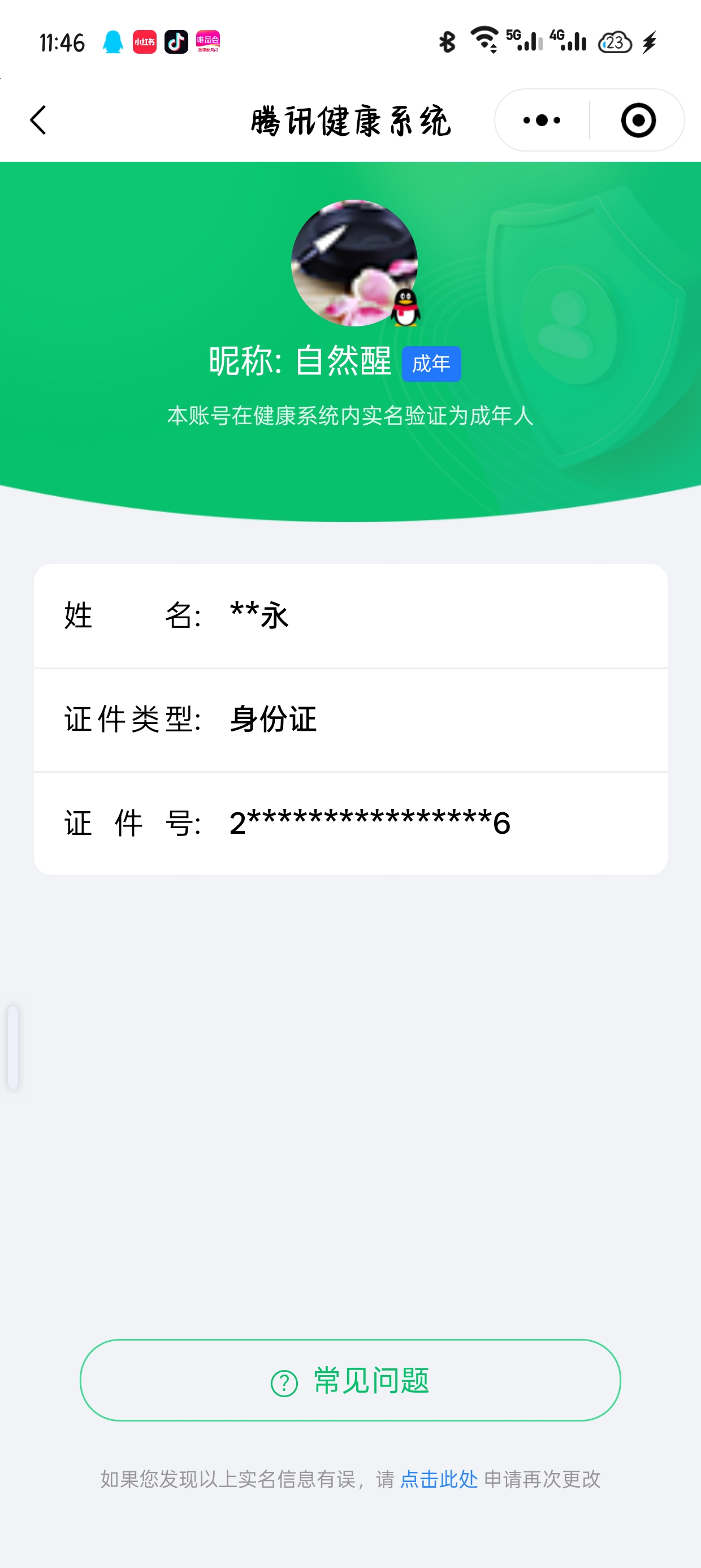
Task: Go back using the top-left arrow
Action: [x=38, y=120]
